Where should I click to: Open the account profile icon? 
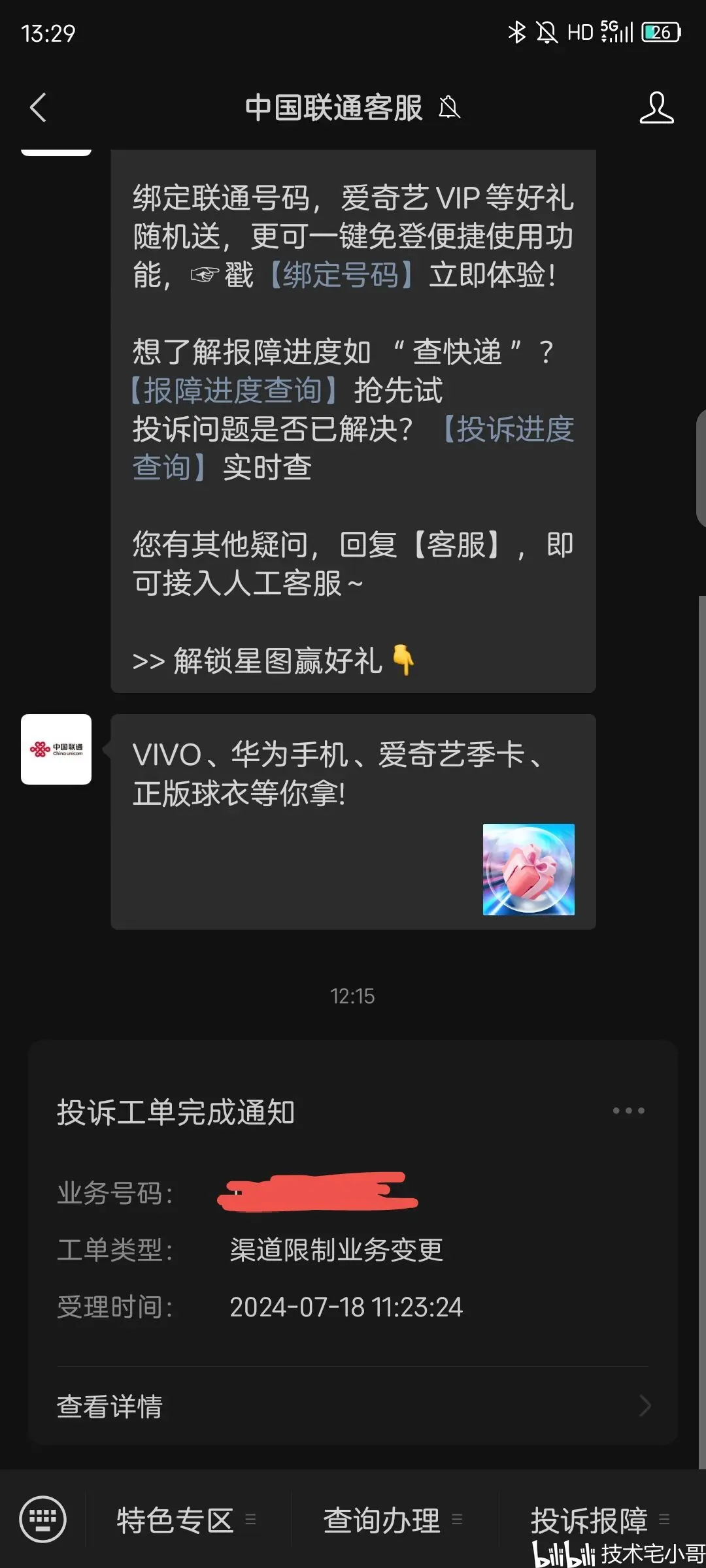point(656,108)
